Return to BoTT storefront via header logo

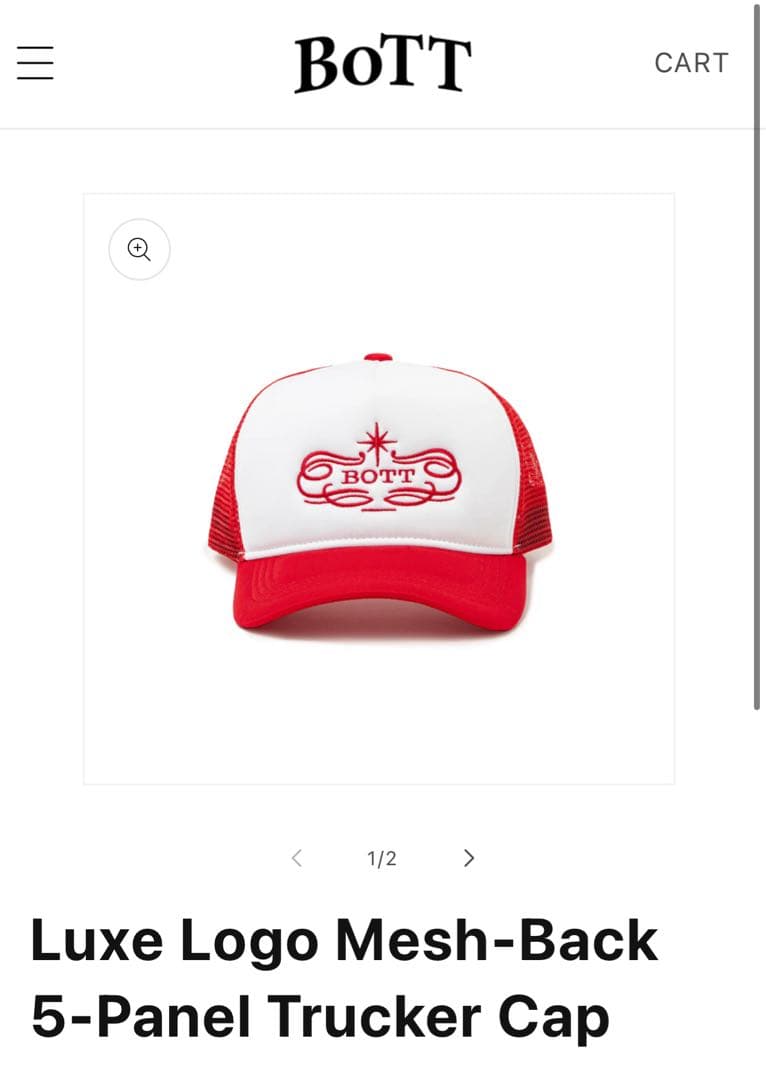pyautogui.click(x=382, y=62)
